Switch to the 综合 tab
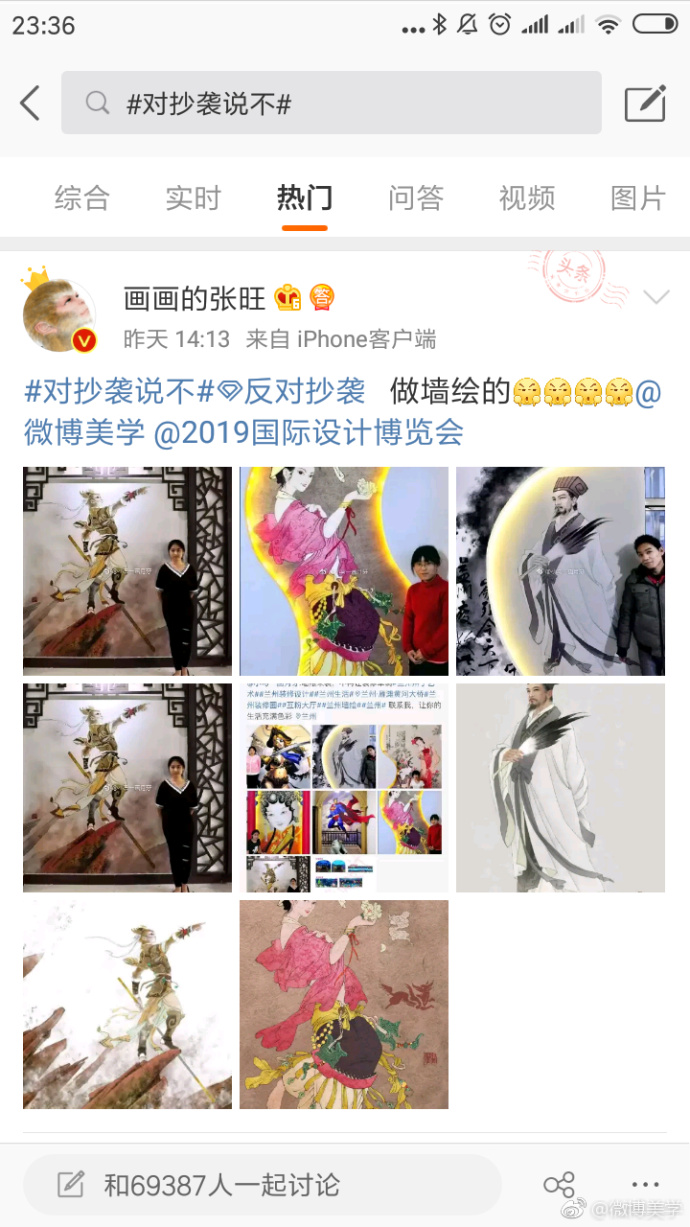690x1227 pixels. pyautogui.click(x=81, y=198)
